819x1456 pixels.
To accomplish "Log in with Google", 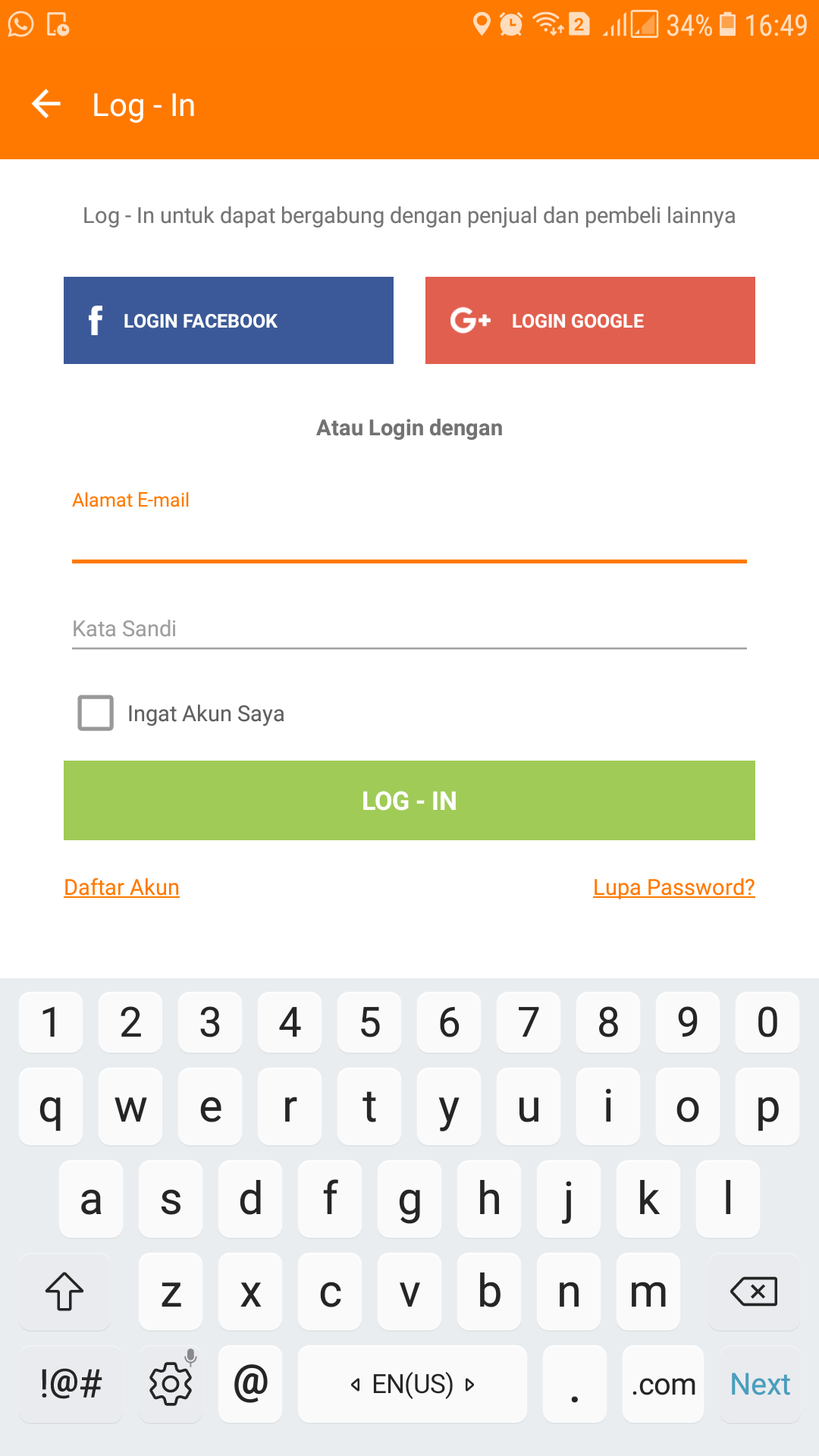I will point(590,320).
